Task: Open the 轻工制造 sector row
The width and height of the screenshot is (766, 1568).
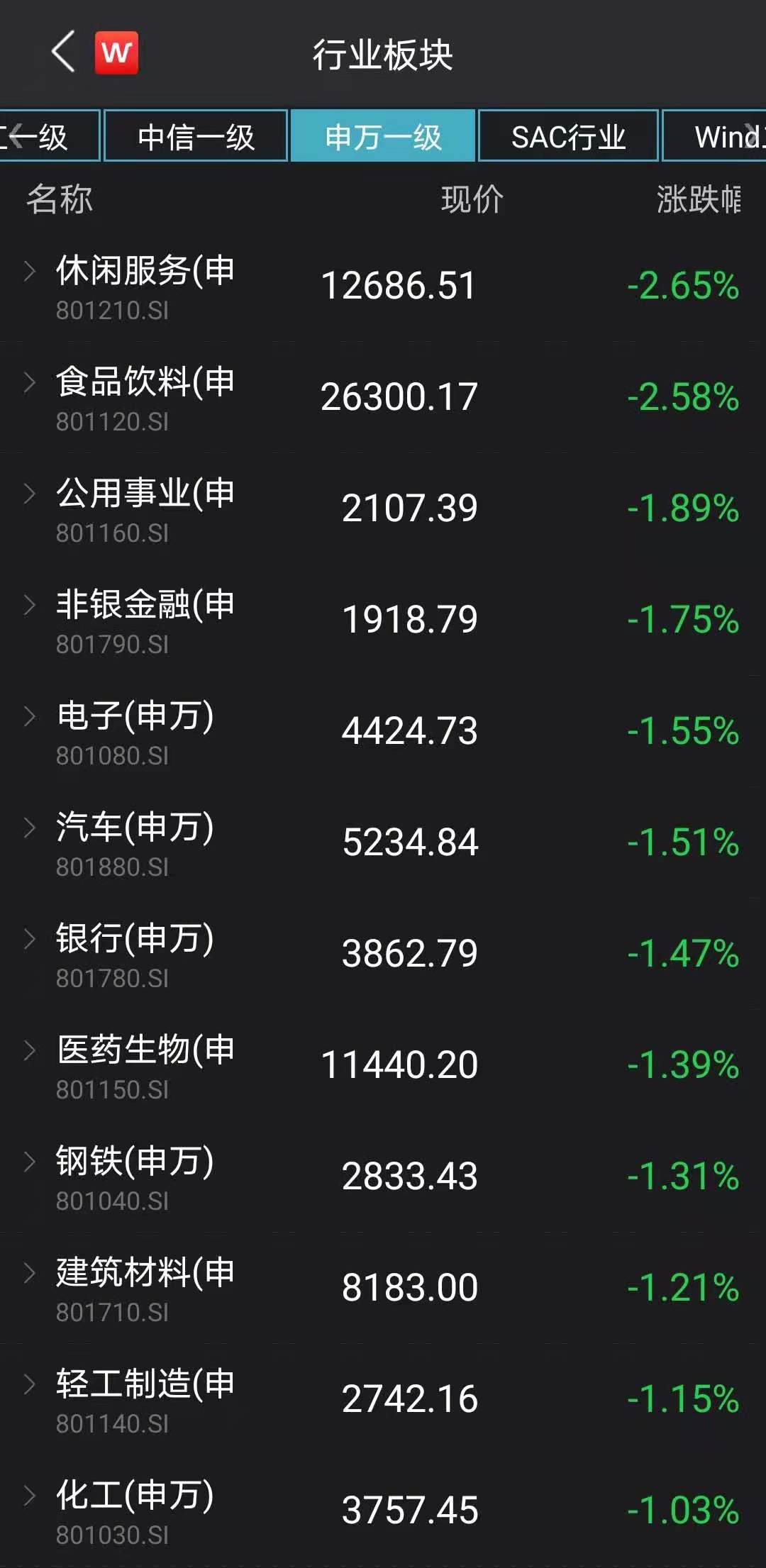Action: 383,1400
